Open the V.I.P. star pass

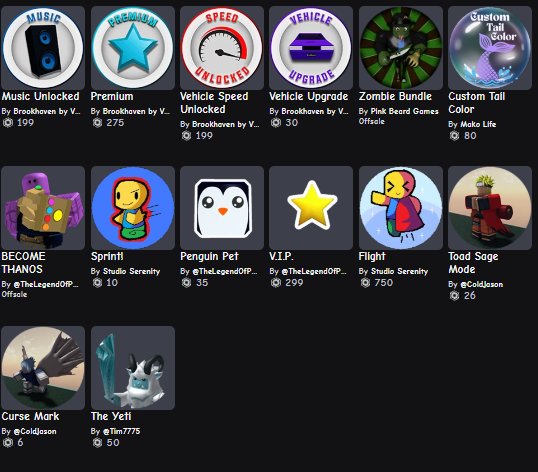[311, 208]
